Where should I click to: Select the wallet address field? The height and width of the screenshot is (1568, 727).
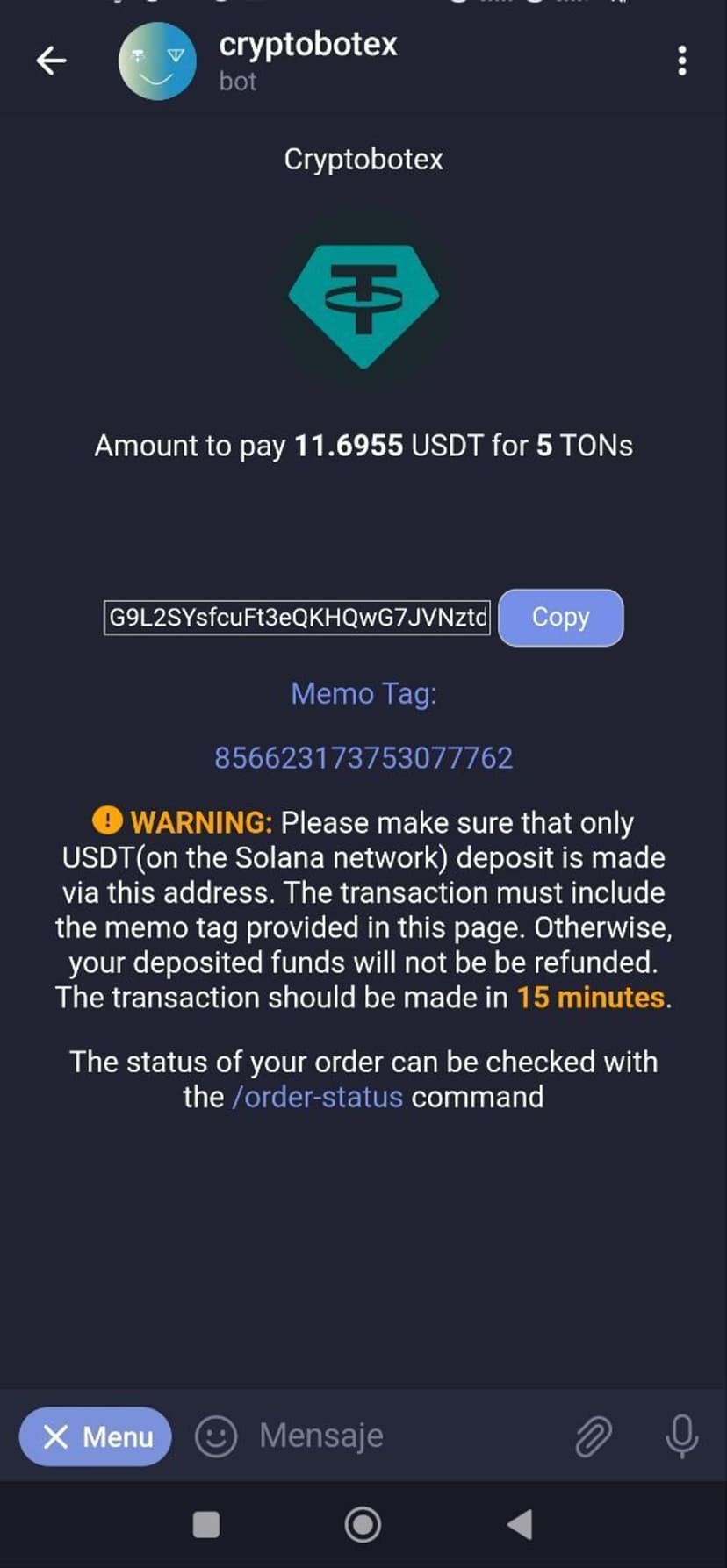(297, 617)
